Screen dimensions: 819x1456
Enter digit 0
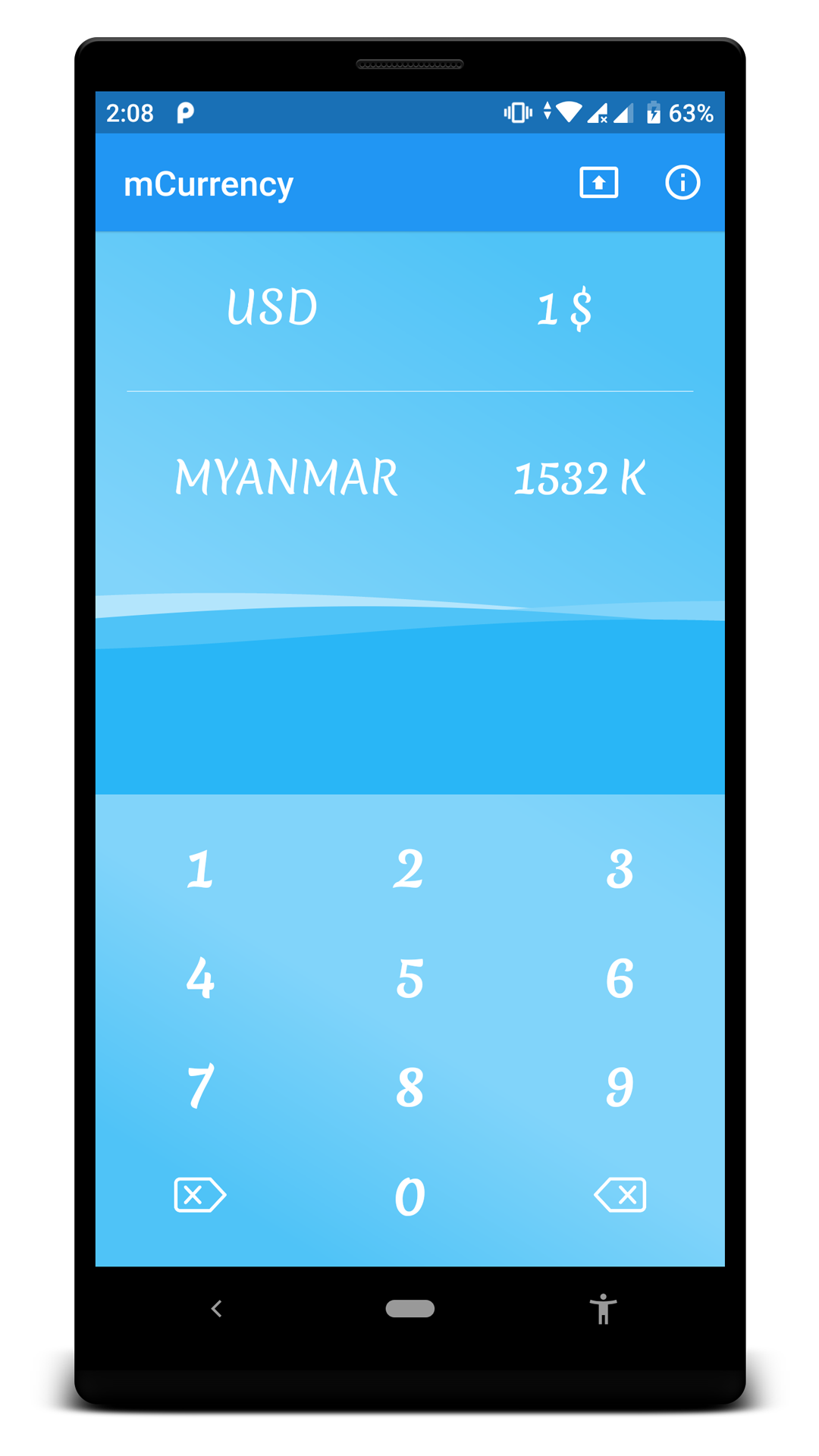click(x=409, y=1196)
